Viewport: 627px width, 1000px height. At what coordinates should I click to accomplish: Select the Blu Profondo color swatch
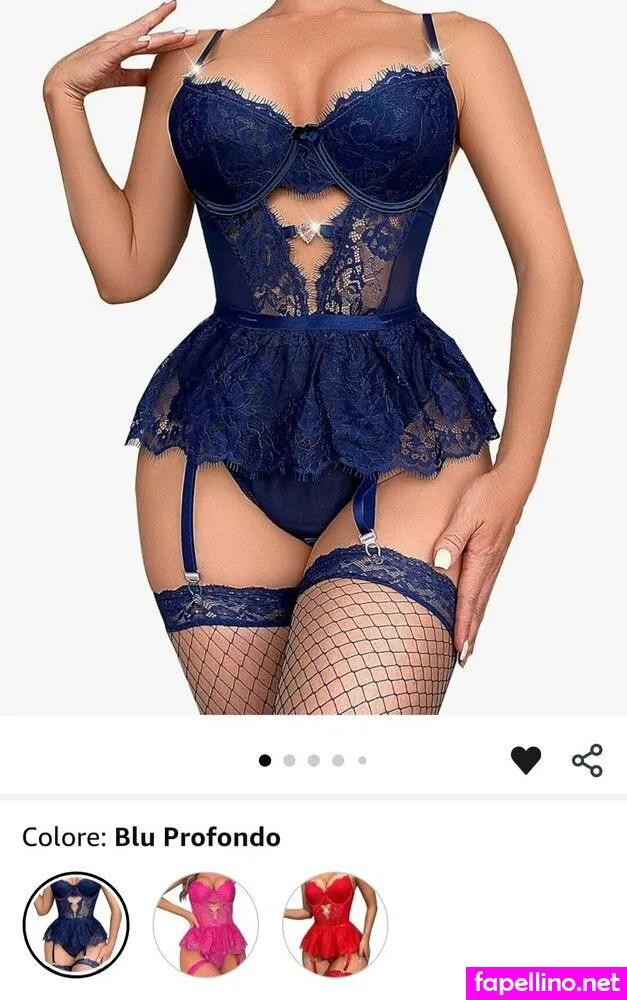76,923
